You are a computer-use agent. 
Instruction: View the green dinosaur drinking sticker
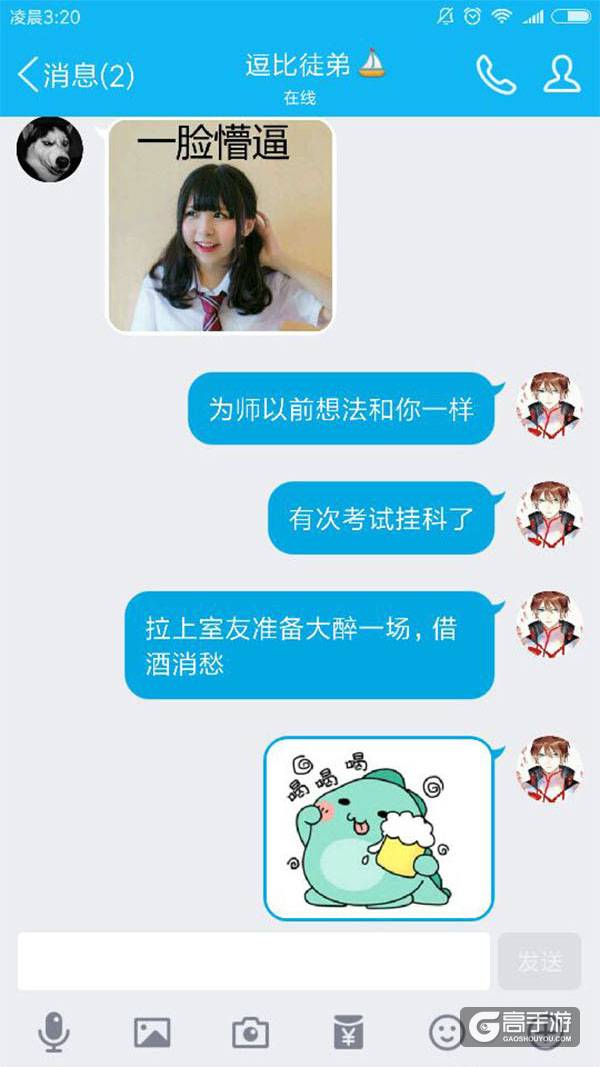(379, 828)
